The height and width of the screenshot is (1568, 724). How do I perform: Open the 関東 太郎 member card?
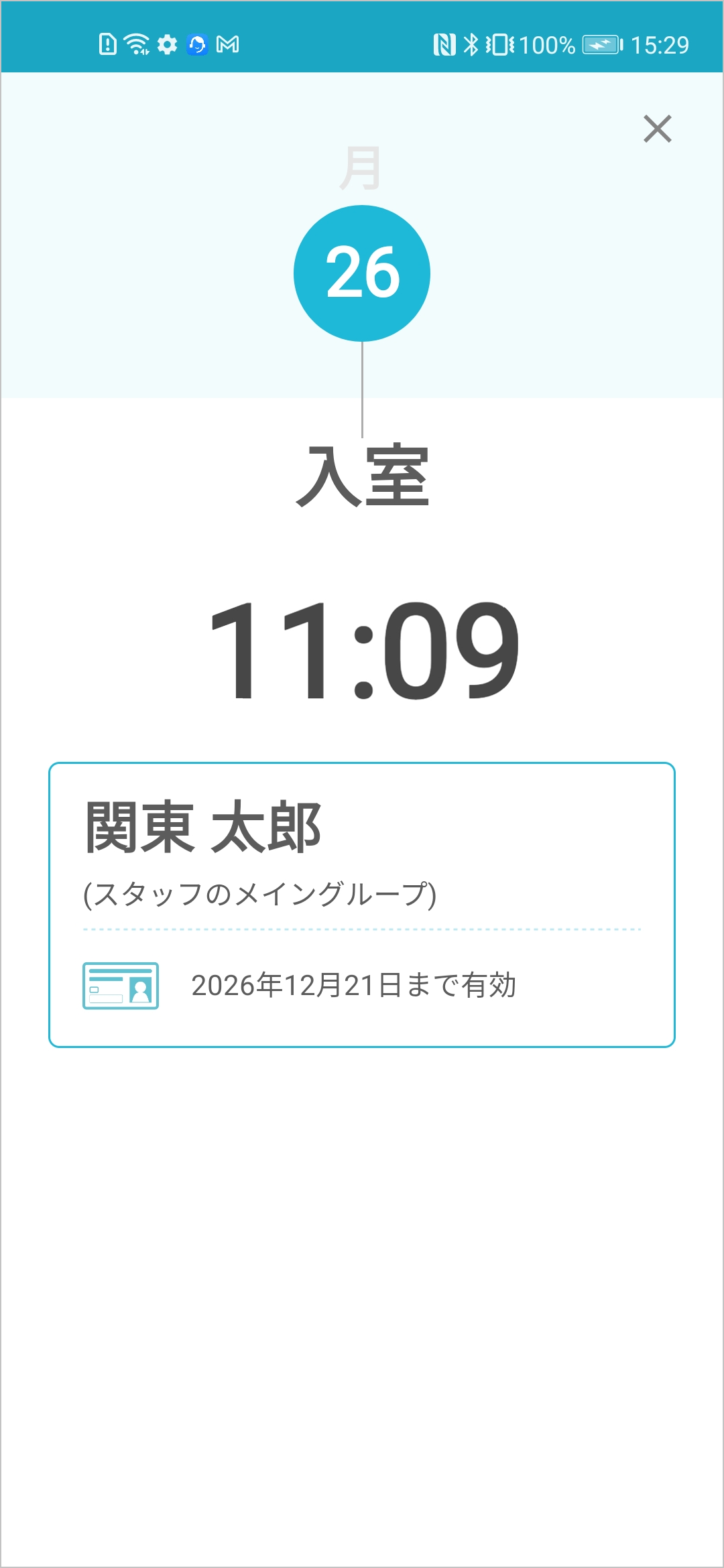[x=362, y=905]
